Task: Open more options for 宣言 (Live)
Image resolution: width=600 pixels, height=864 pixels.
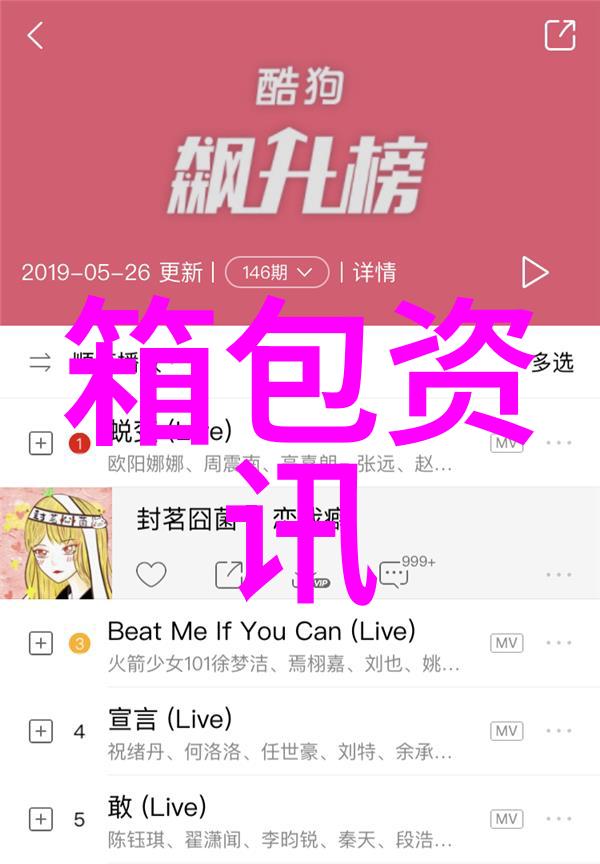Action: 558,731
